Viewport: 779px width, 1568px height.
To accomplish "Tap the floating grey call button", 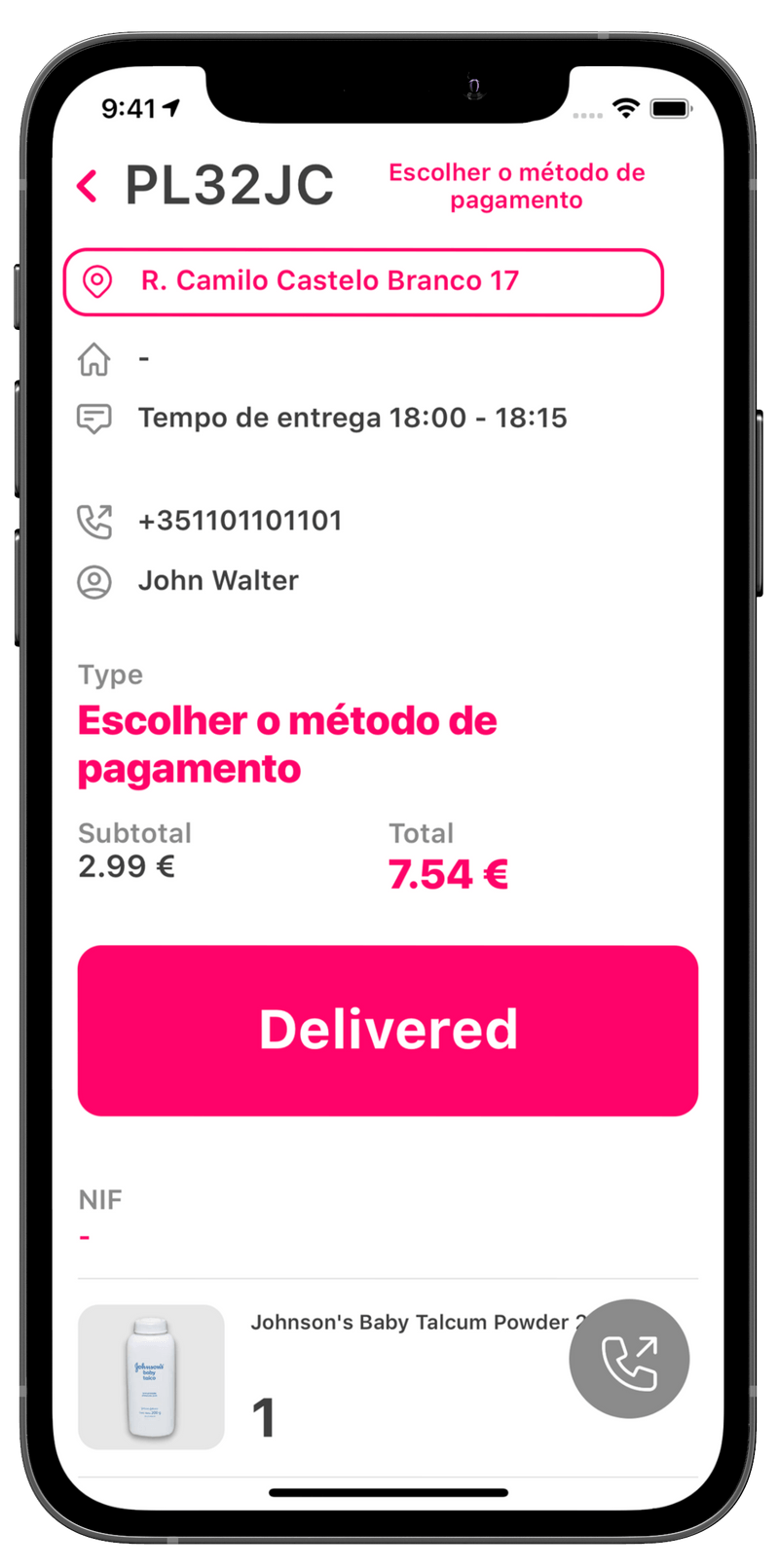I will coord(629,1359).
